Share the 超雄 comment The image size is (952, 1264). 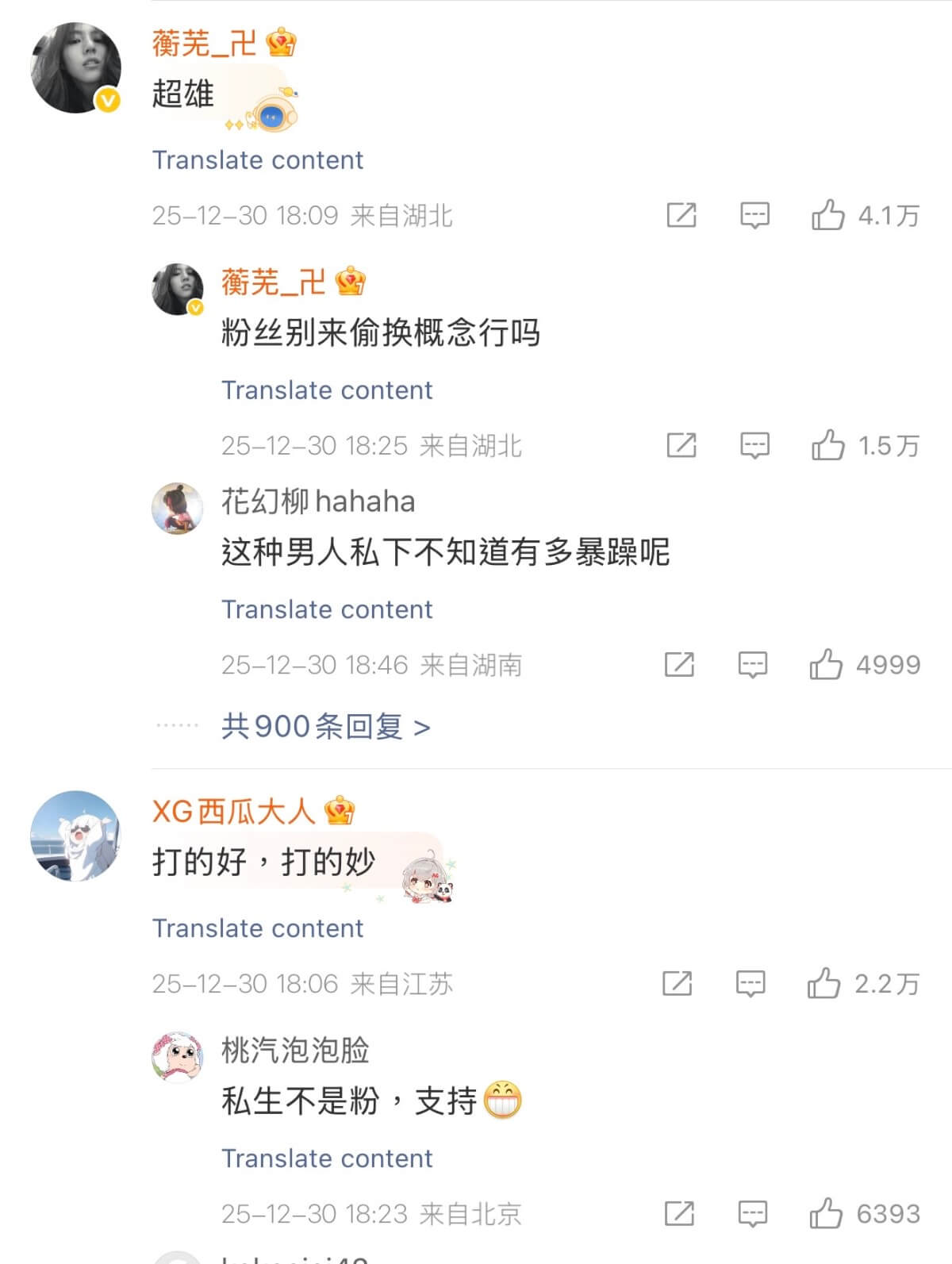tap(681, 215)
